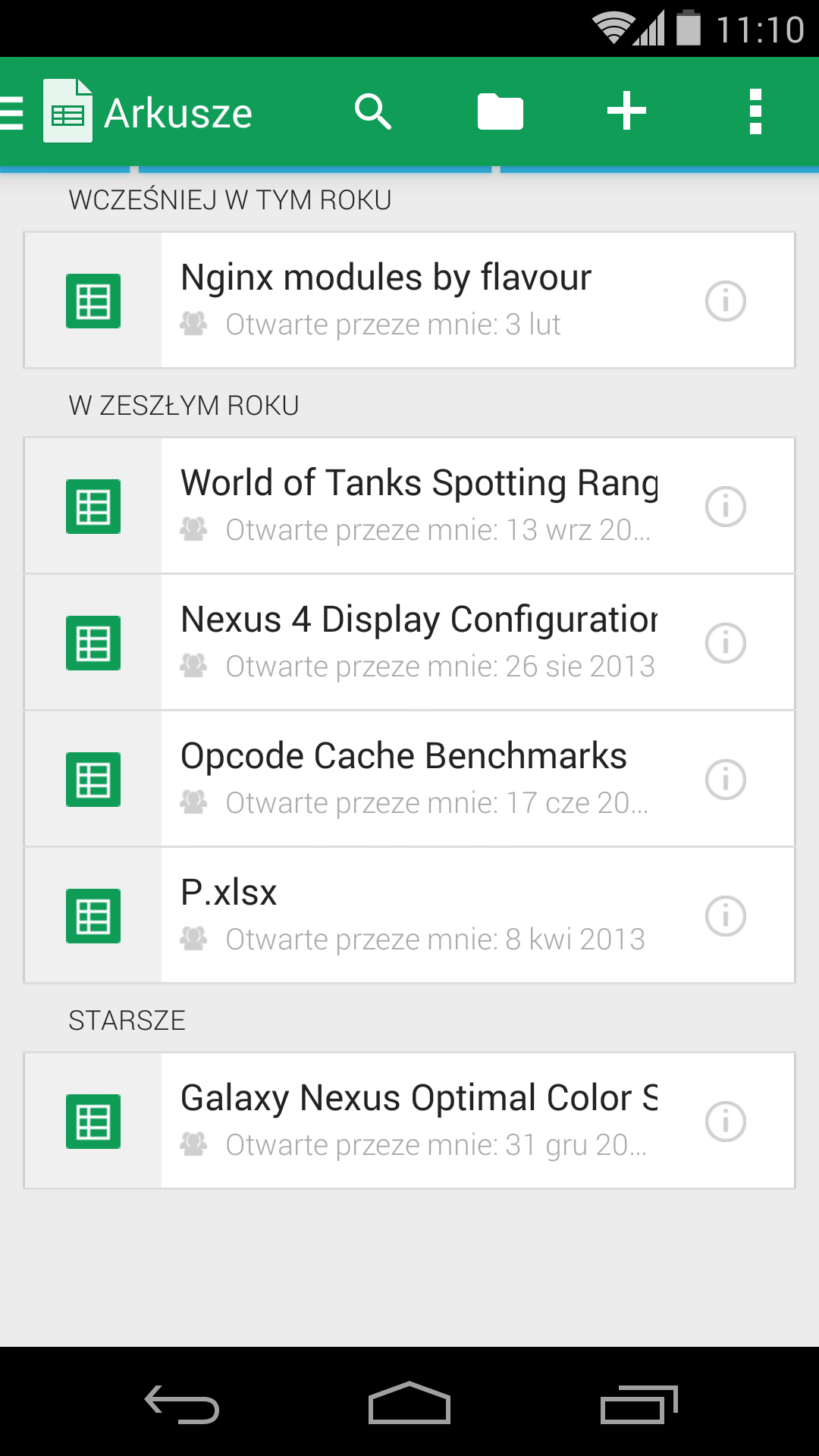Screen dimensions: 819x1456
Task: Open World of Tanks Spotting spreadsheet
Action: point(409,506)
